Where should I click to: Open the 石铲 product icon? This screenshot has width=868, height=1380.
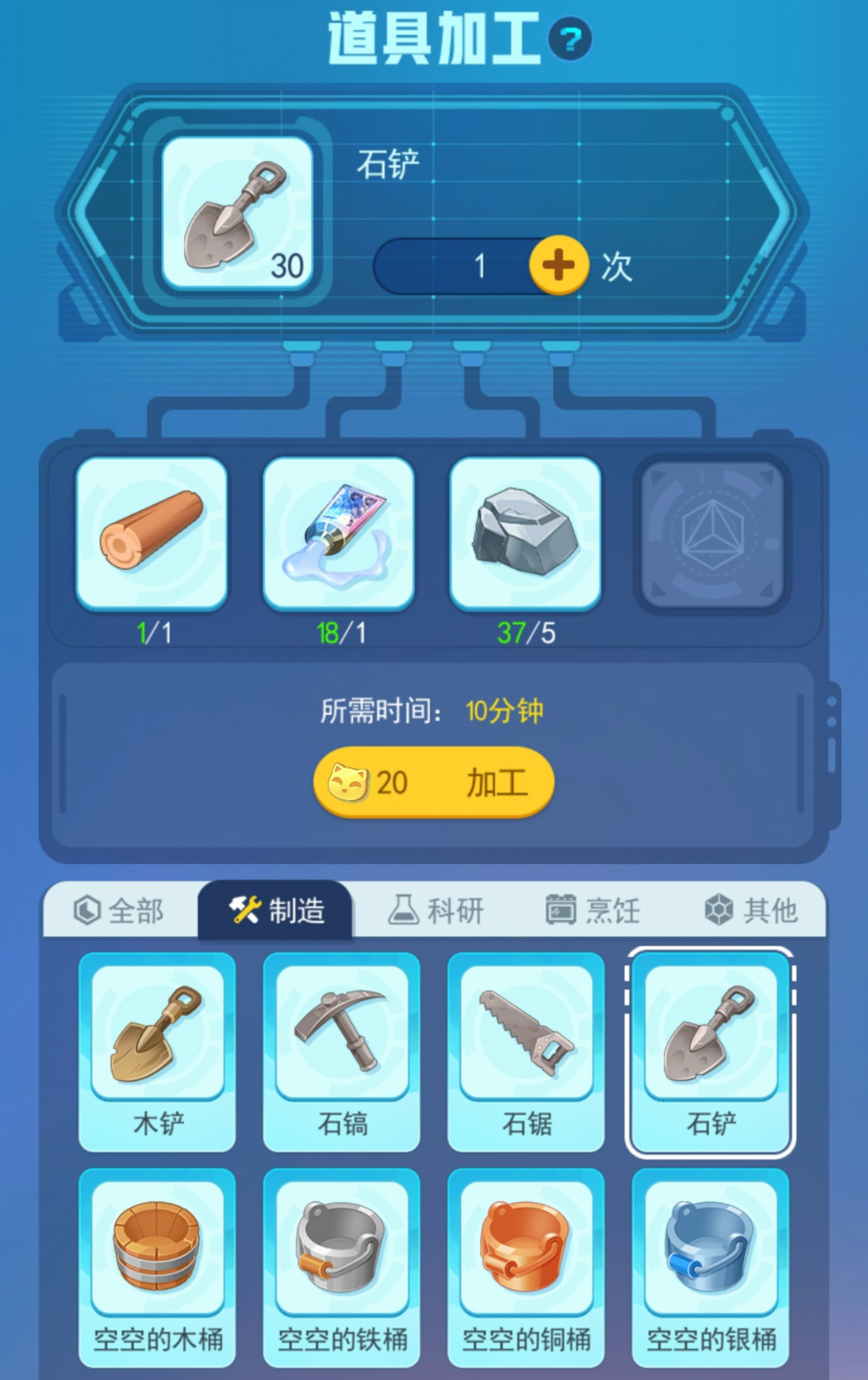click(x=237, y=213)
